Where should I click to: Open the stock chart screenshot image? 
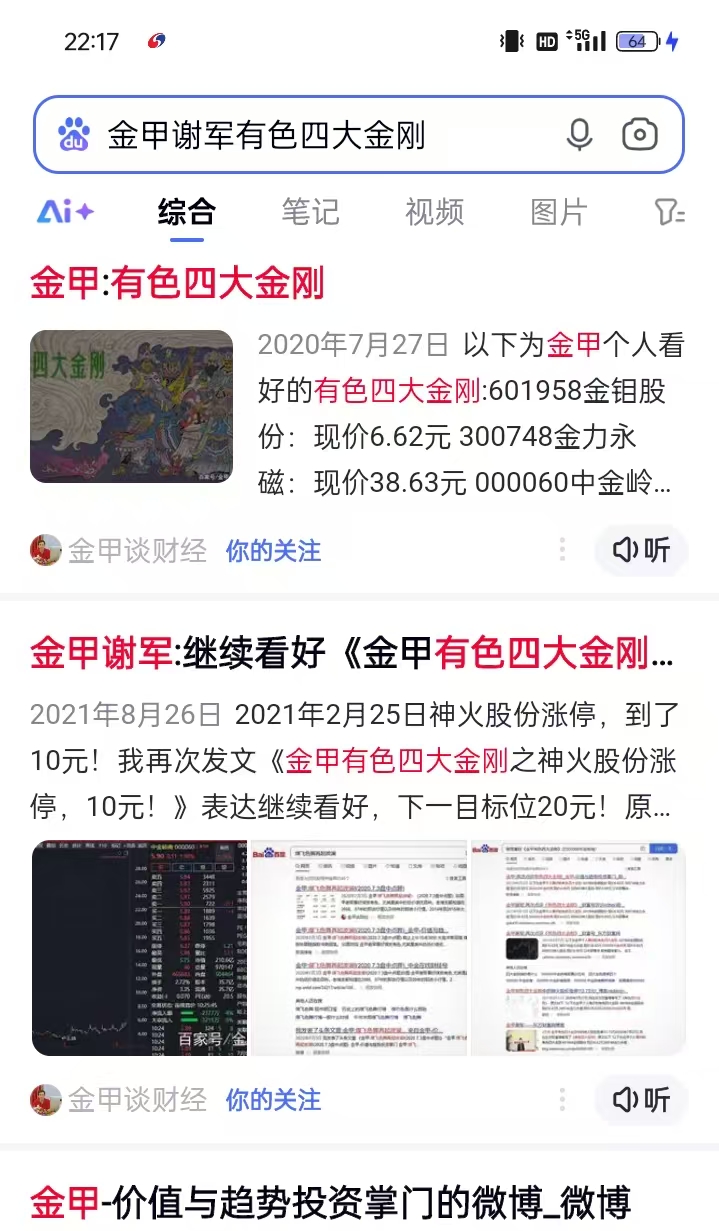139,947
